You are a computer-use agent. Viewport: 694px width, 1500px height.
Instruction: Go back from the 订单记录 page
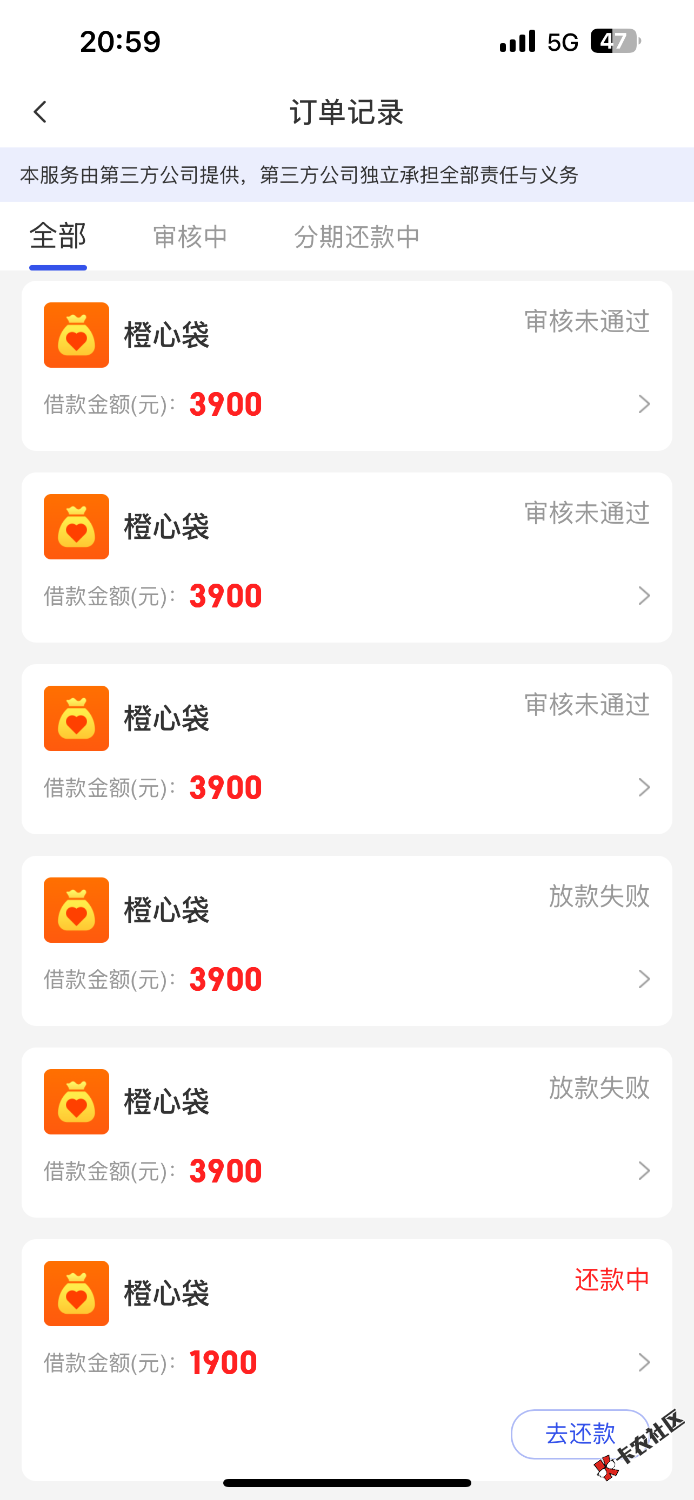(x=40, y=112)
